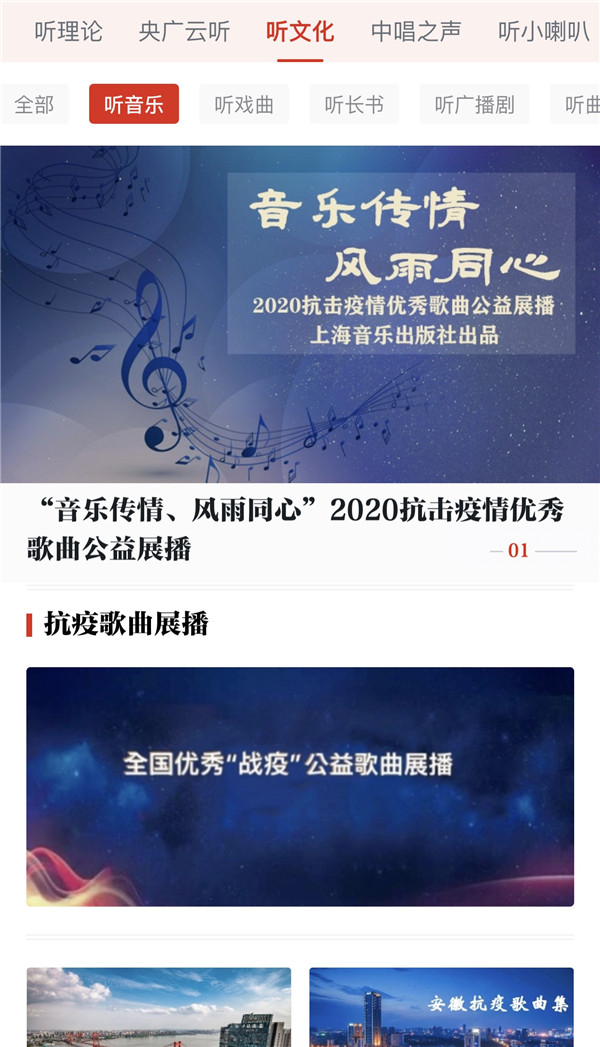Image resolution: width=600 pixels, height=1047 pixels.
Task: Switch to the 听小喇叭 tab
Action: click(545, 32)
